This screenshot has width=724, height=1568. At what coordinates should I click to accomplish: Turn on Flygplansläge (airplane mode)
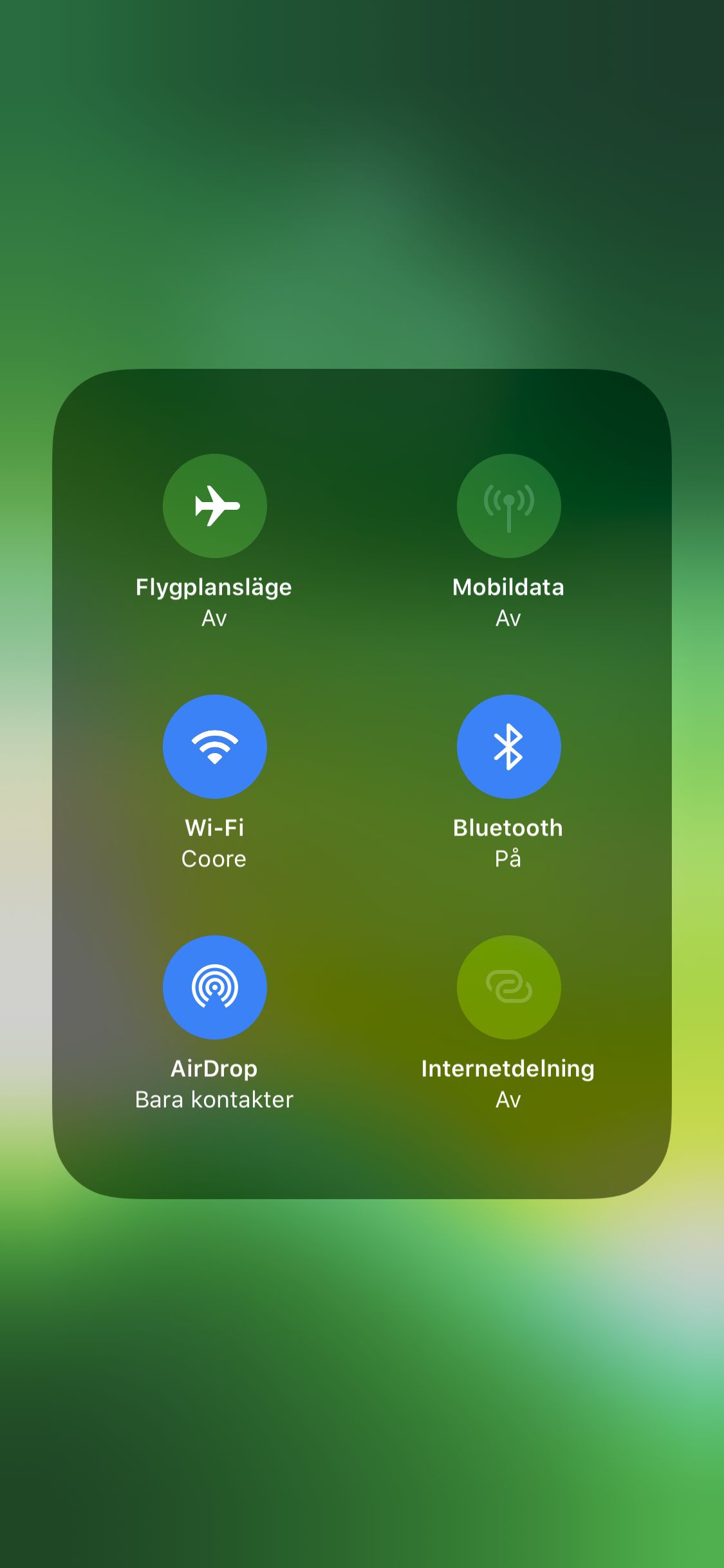tap(214, 506)
